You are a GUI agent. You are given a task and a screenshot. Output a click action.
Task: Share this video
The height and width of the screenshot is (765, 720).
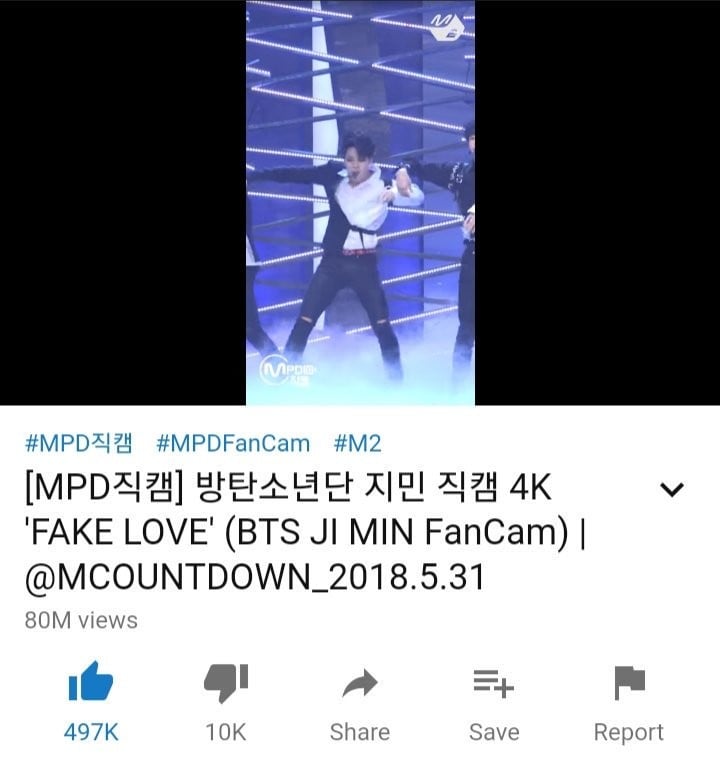360,685
